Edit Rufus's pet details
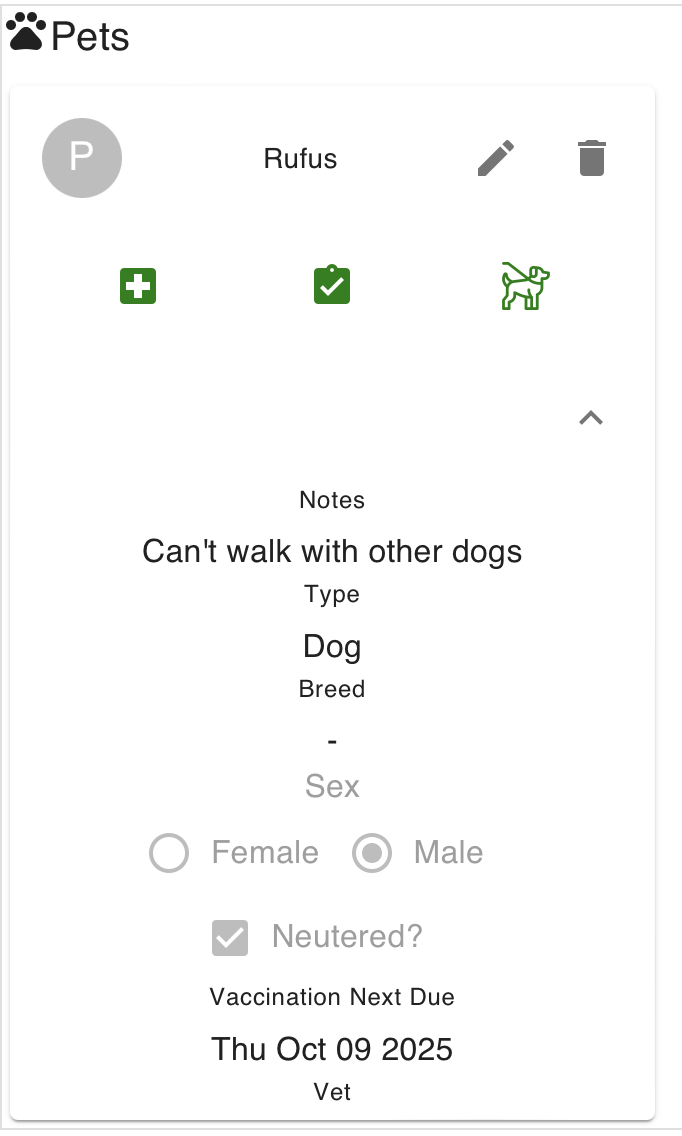The height and width of the screenshot is (1136, 682). click(x=496, y=158)
